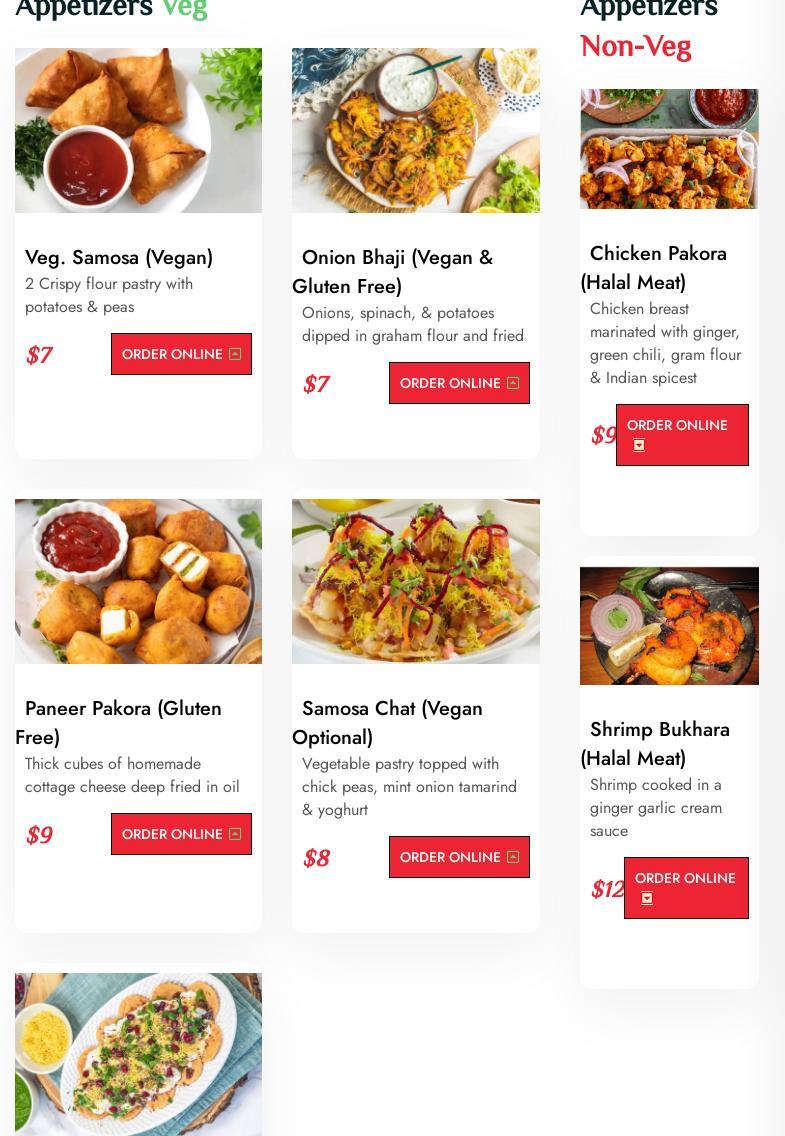The width and height of the screenshot is (785, 1136).
Task: Order the Onion Bhaji online
Action: (x=459, y=383)
